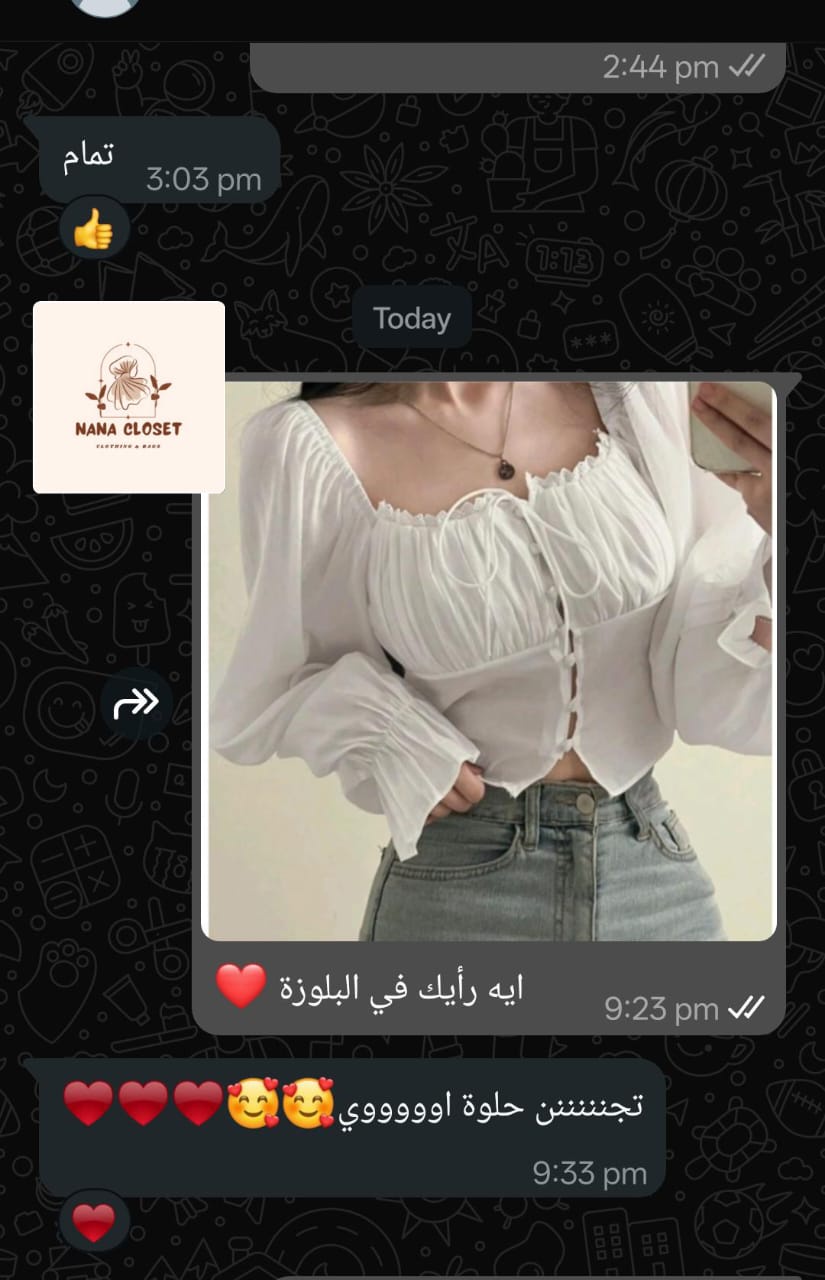
Task: Open the white blouse photo in full view
Action: coord(489,660)
